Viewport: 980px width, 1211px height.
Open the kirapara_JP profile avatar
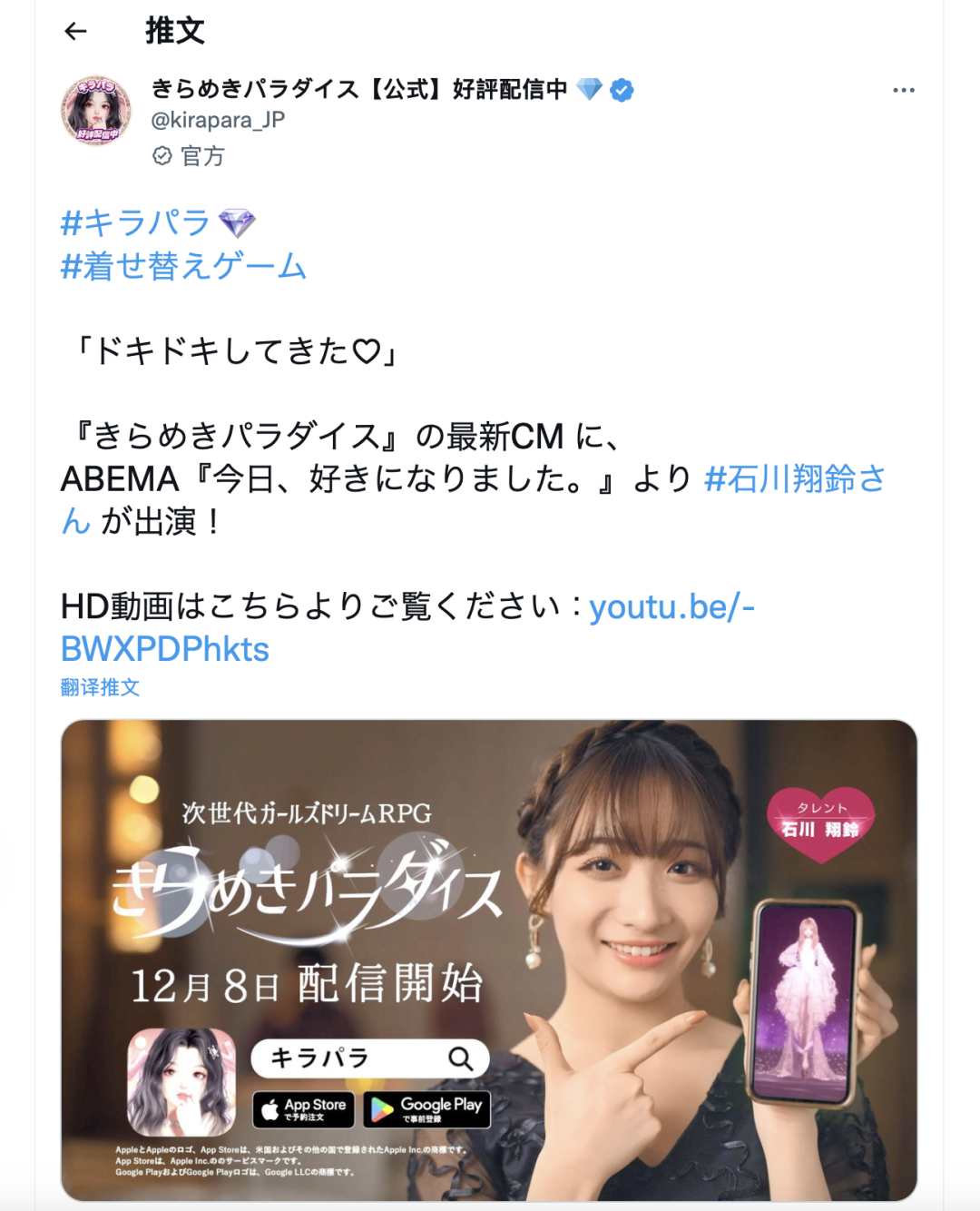tap(96, 111)
